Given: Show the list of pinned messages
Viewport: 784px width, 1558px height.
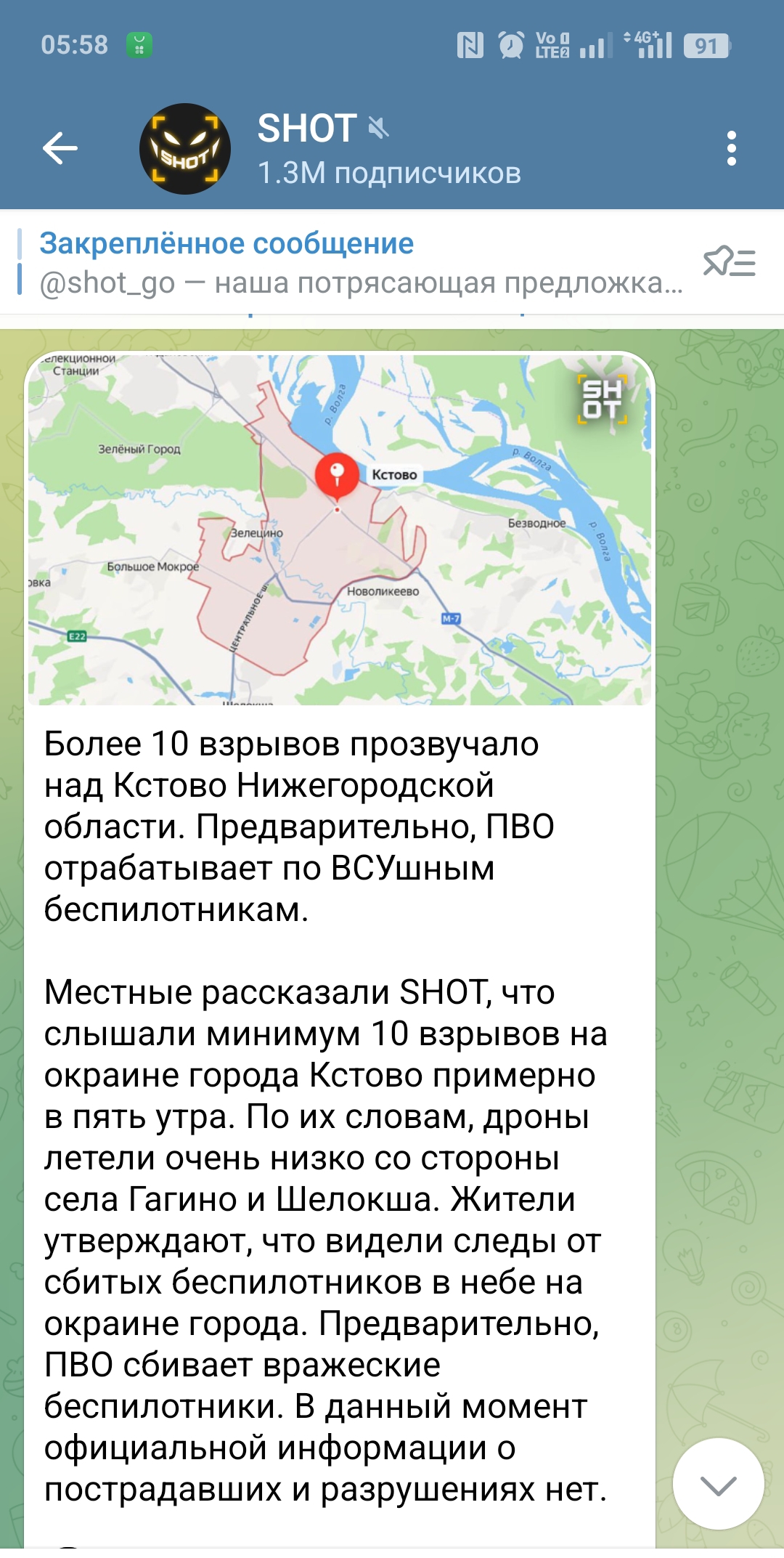Looking at the screenshot, I should click(729, 262).
